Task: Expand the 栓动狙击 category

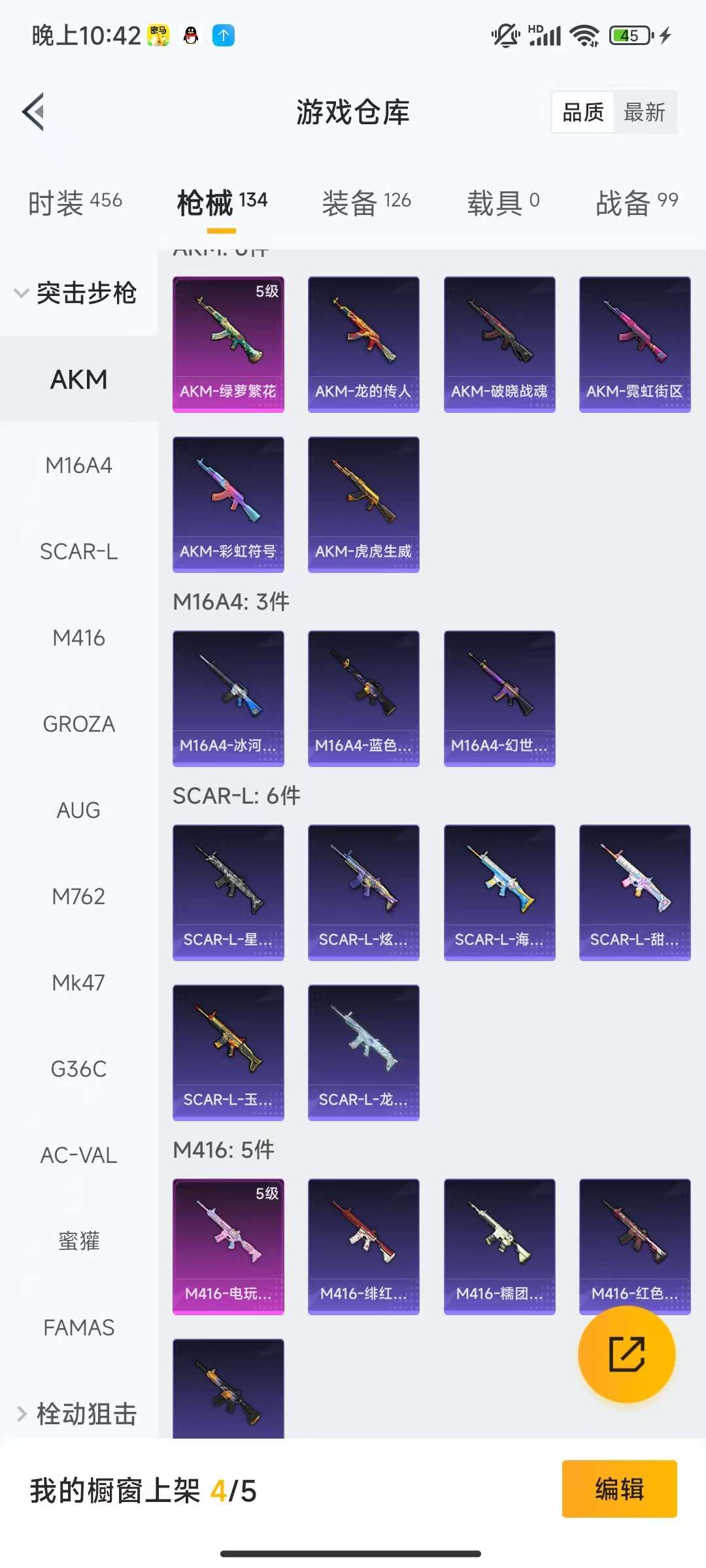Action: coord(76,1413)
